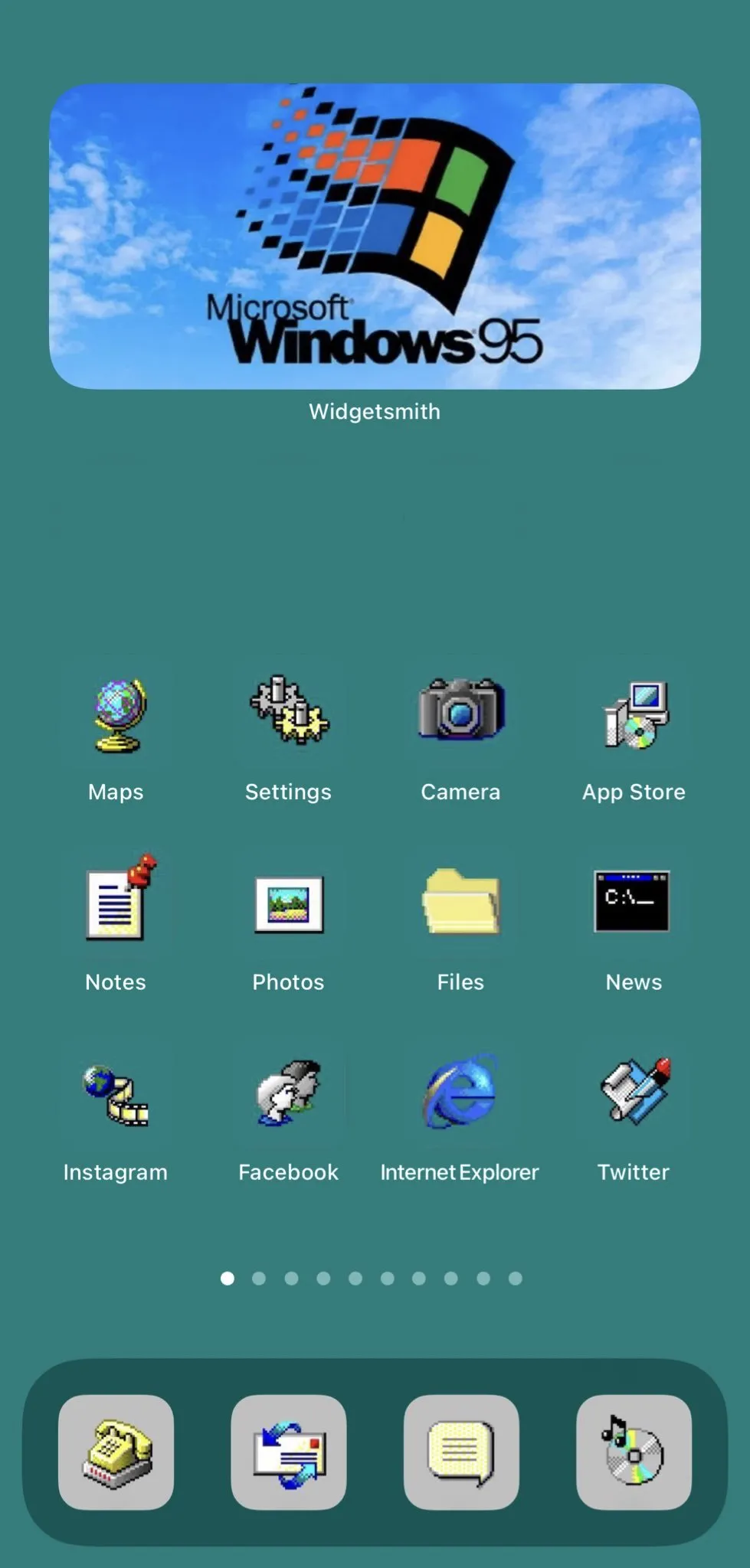Launch the Notes app

(116, 900)
